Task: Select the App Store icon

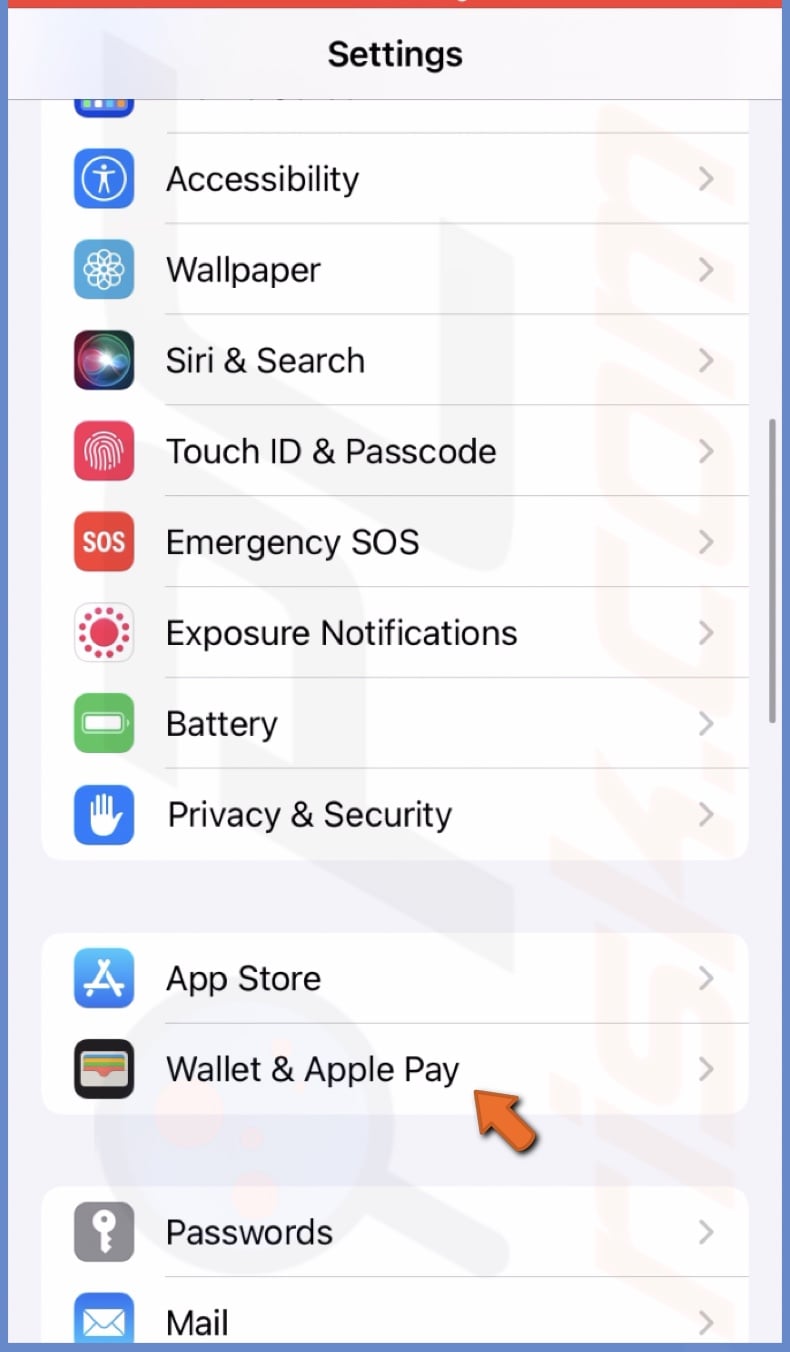Action: coord(103,978)
